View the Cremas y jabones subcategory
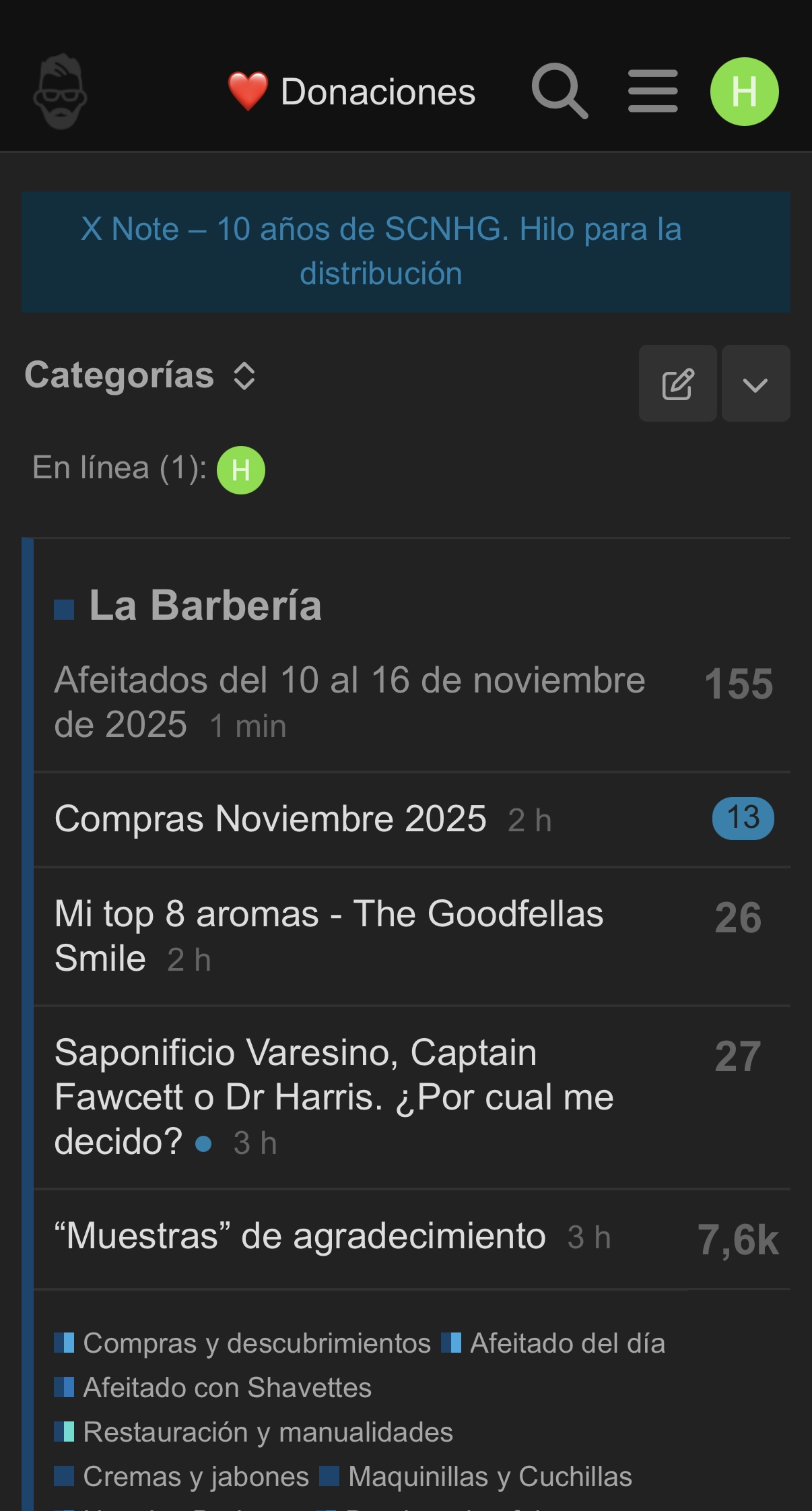This screenshot has height=1511, width=812. pos(195,1477)
